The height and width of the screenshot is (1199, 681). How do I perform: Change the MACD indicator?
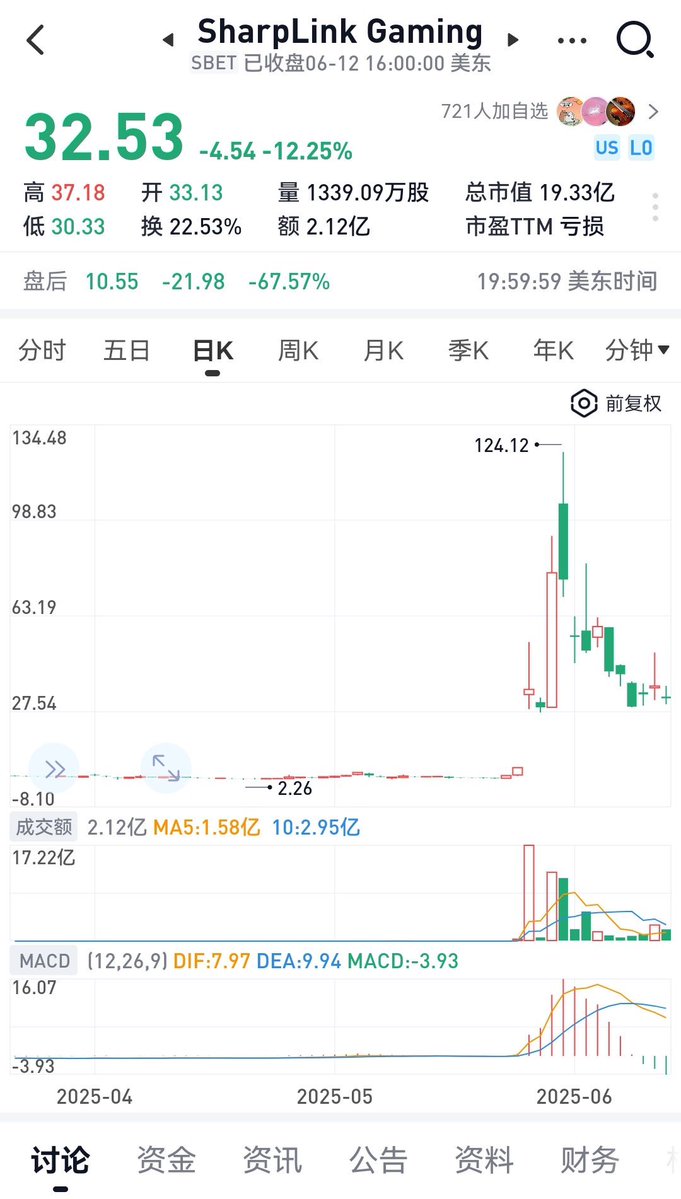45,960
